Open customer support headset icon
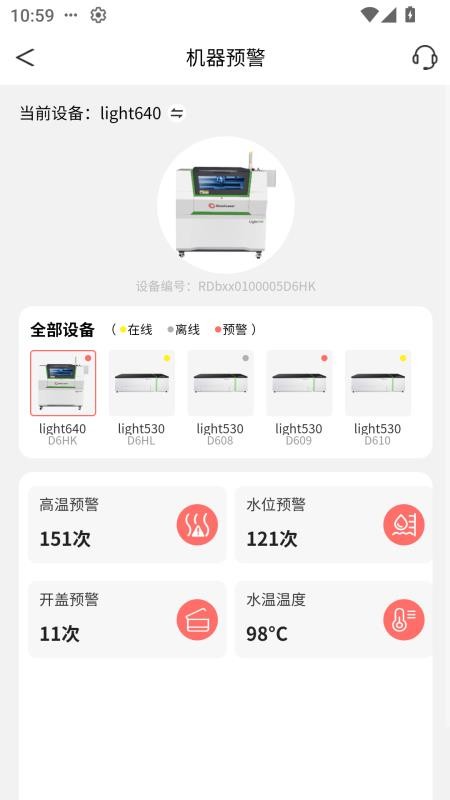The width and height of the screenshot is (450, 800). pyautogui.click(x=424, y=57)
